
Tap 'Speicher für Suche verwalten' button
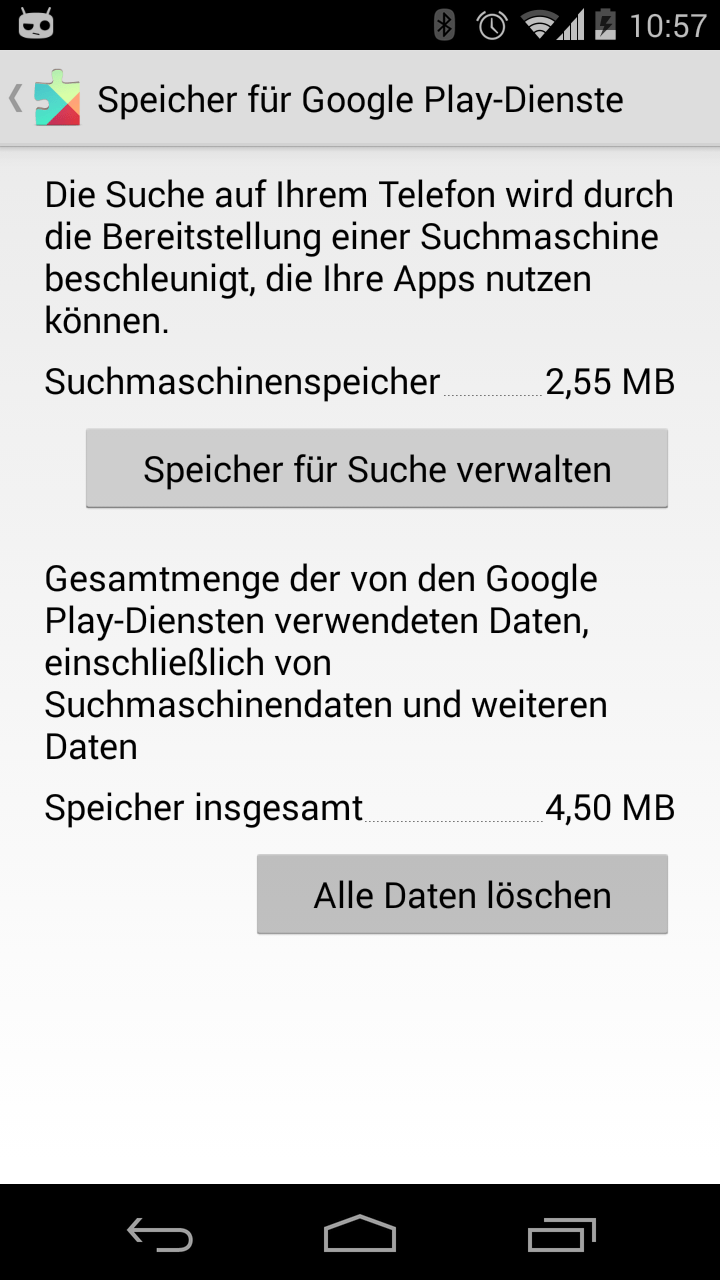(x=376, y=469)
